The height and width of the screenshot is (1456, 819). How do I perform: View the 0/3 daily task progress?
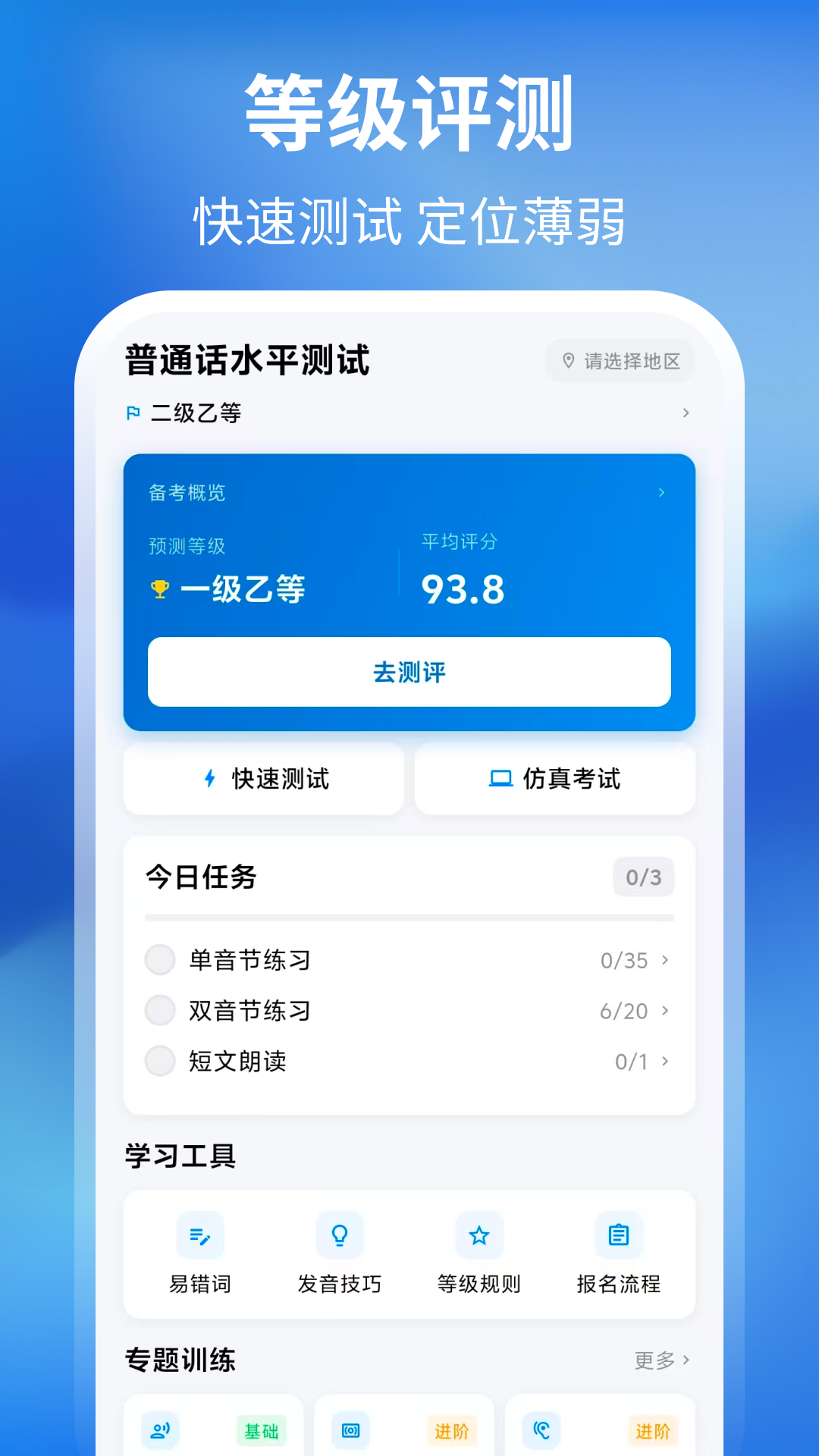point(643,877)
